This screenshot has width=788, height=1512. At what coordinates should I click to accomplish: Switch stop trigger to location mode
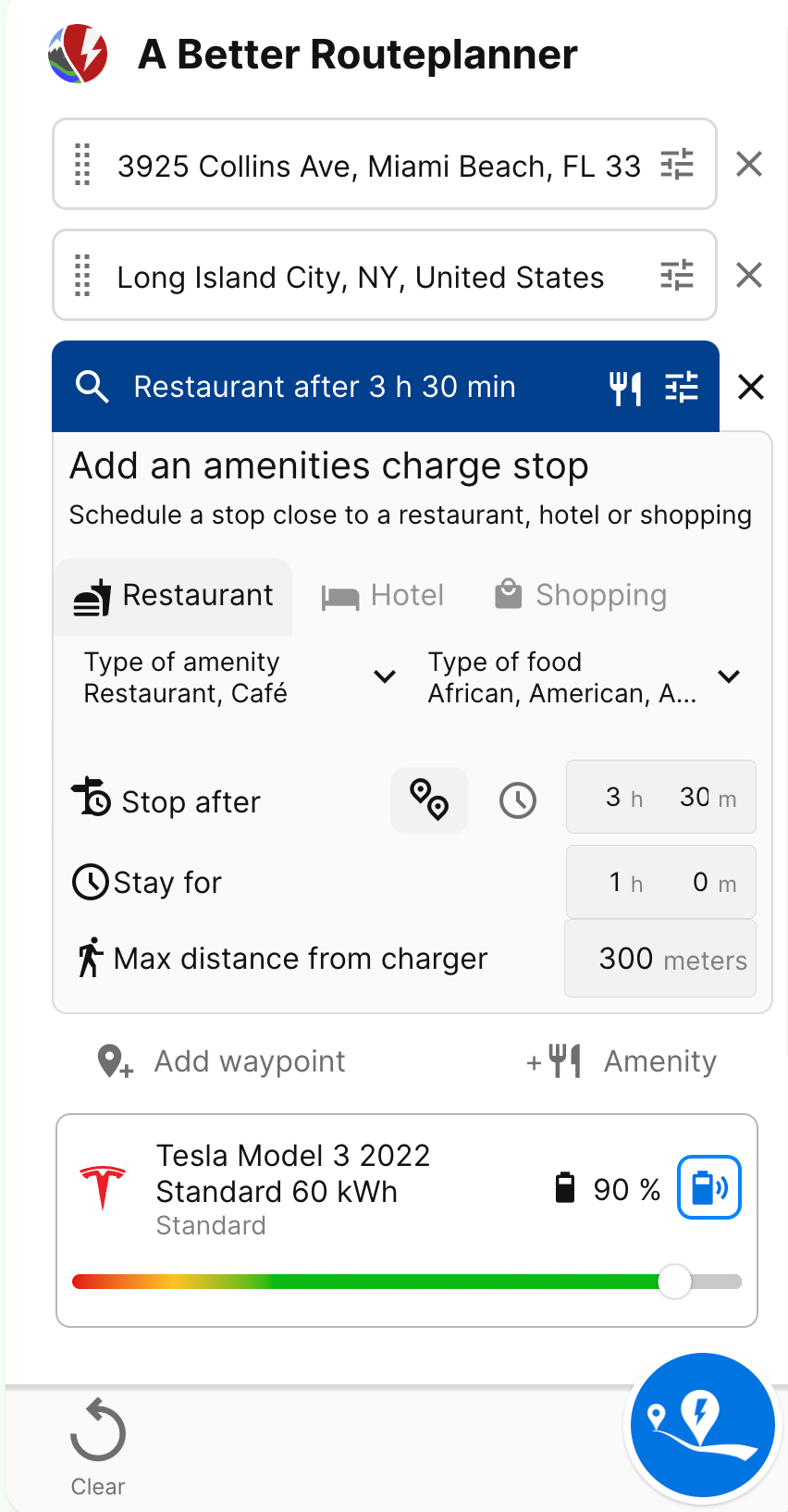pos(428,799)
